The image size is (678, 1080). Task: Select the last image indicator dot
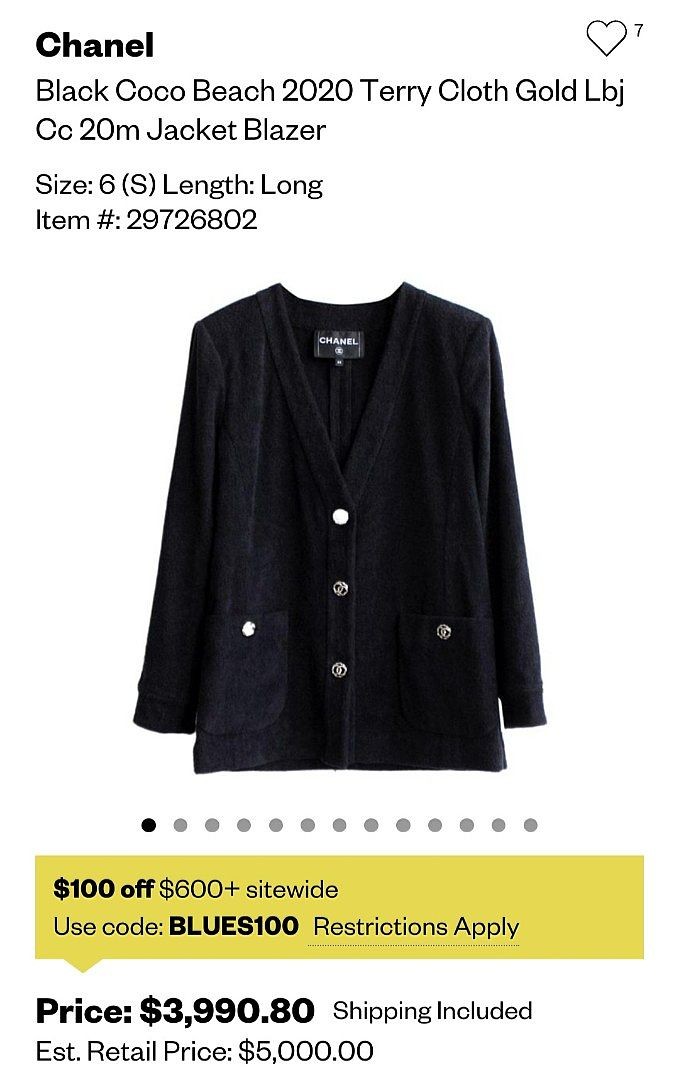point(530,825)
